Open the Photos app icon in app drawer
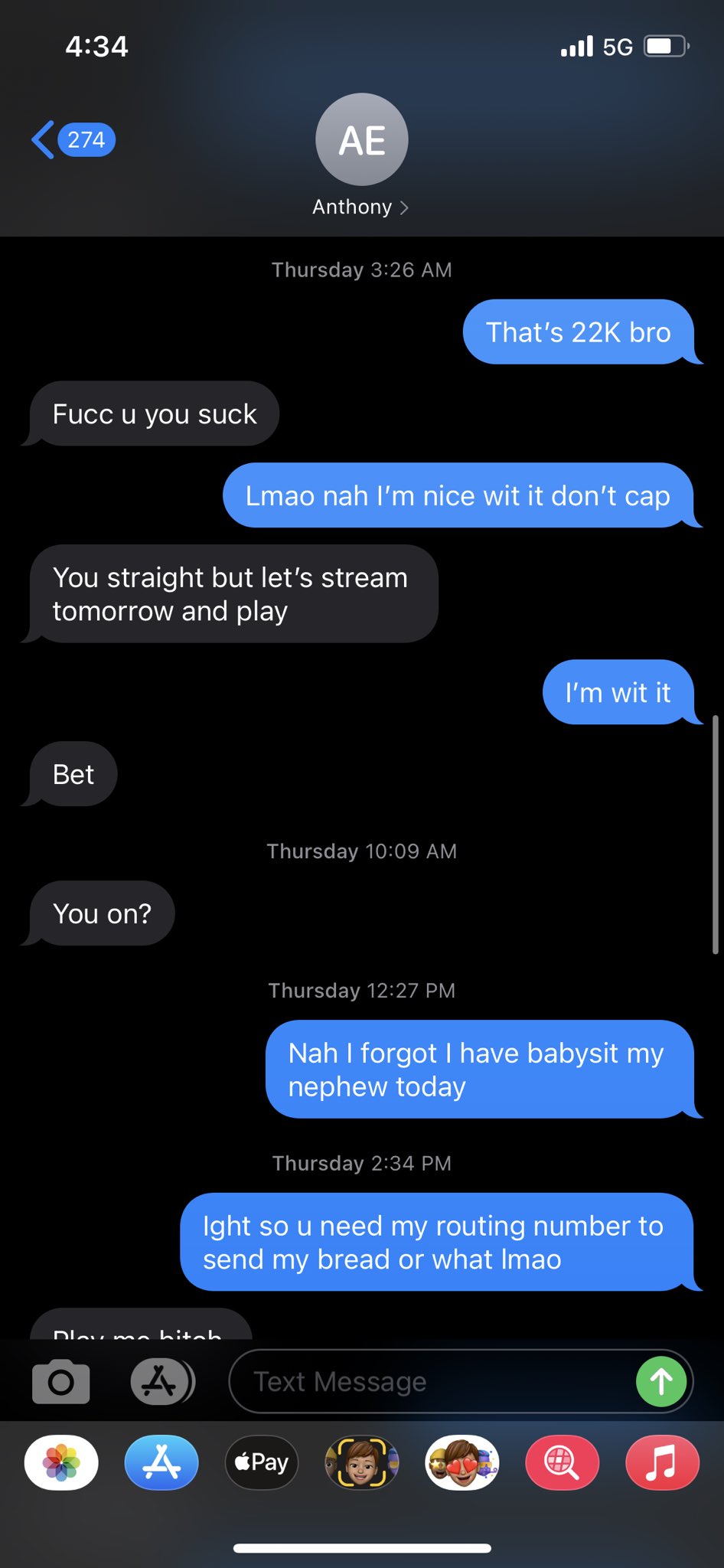 pyautogui.click(x=60, y=1462)
